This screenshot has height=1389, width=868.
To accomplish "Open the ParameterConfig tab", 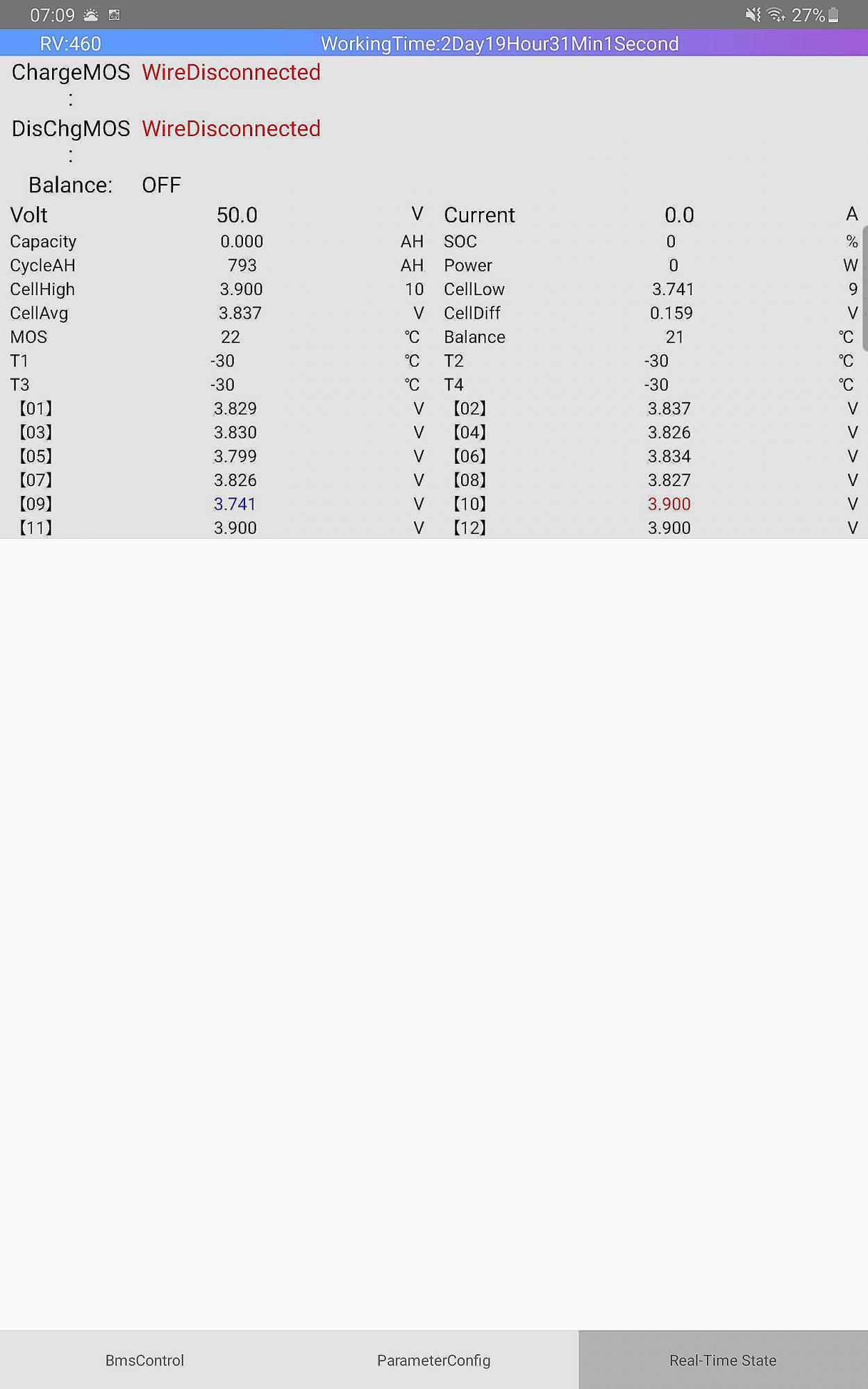I will (x=433, y=1360).
